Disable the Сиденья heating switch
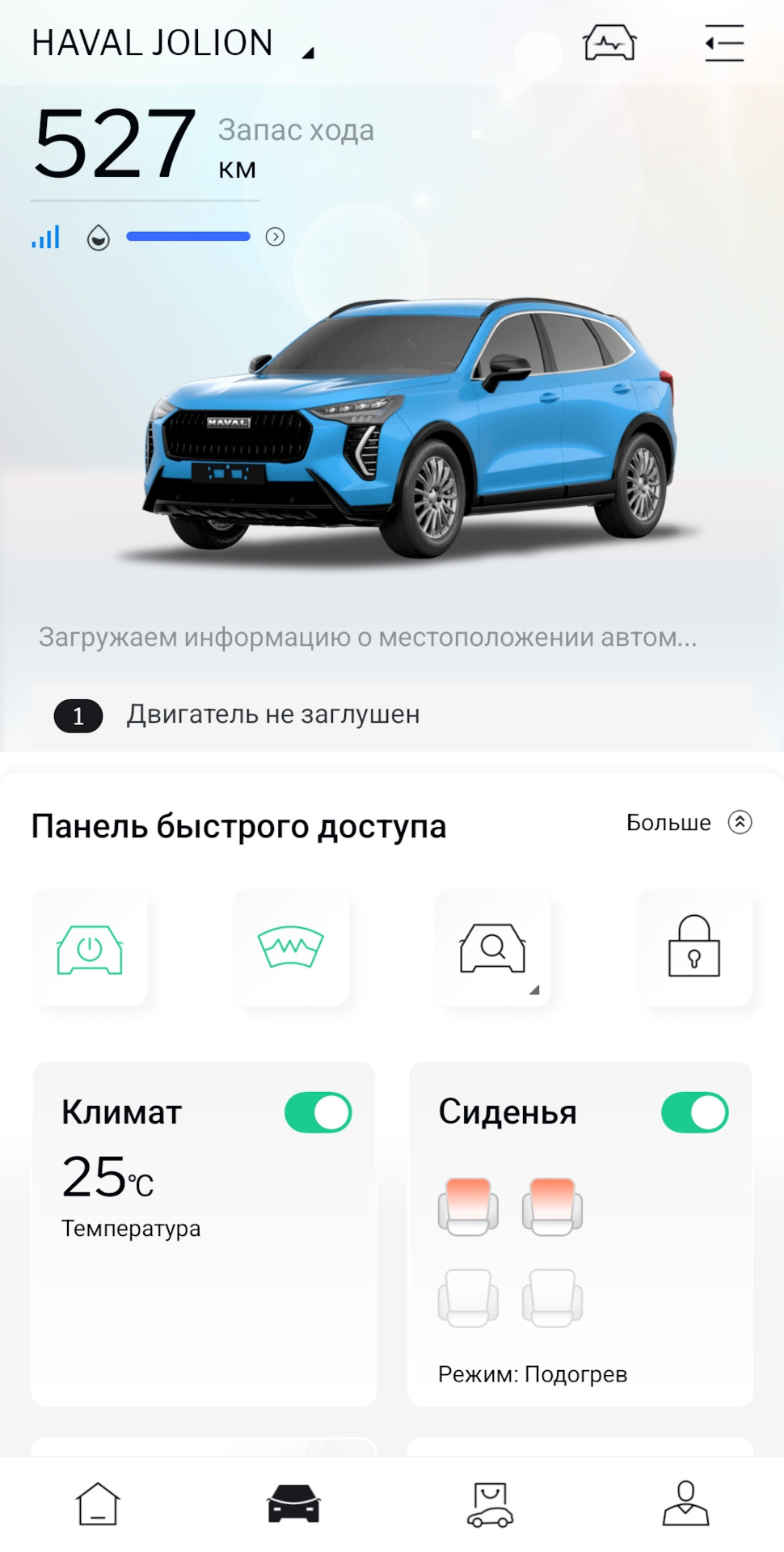 [x=695, y=1113]
